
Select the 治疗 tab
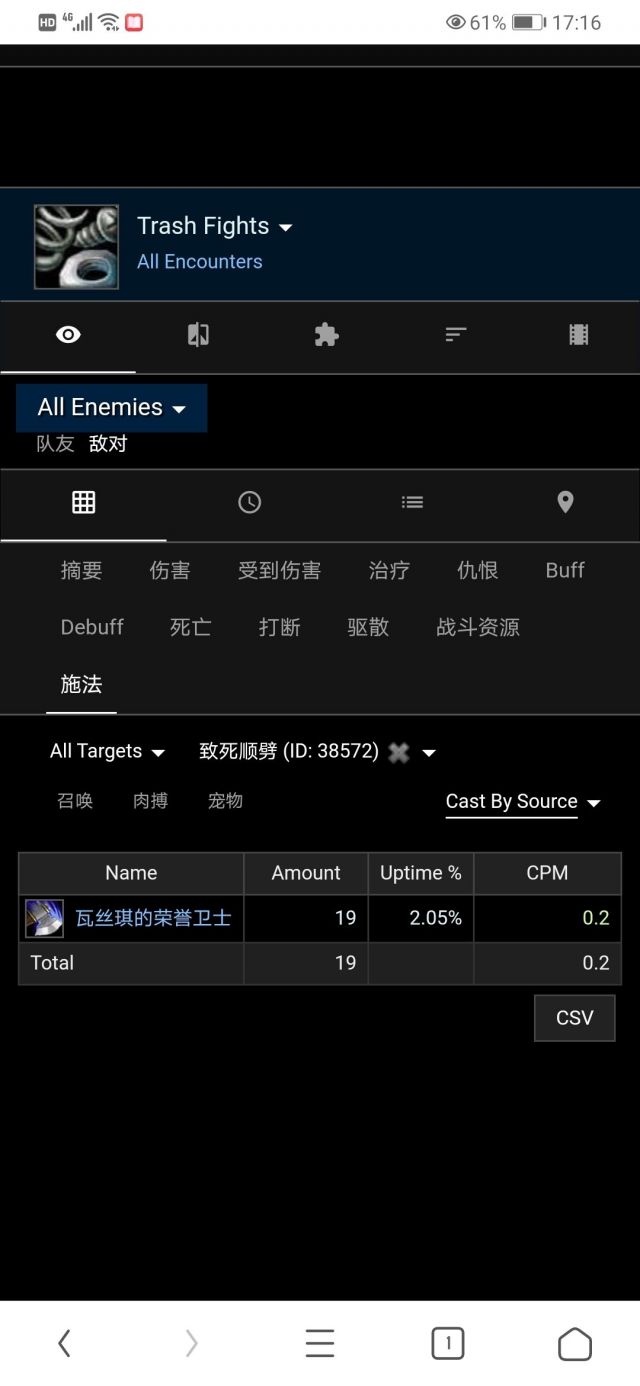[x=389, y=570]
